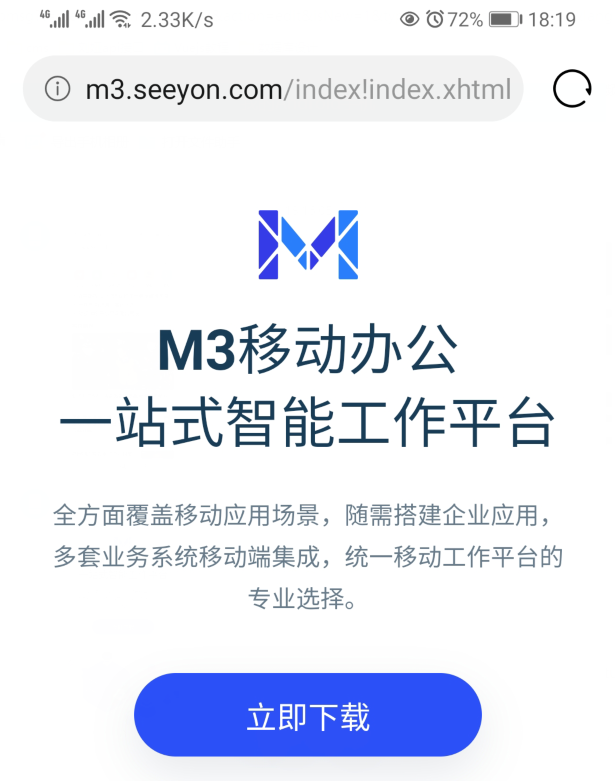Open the site info icon in the address bar

coord(58,89)
